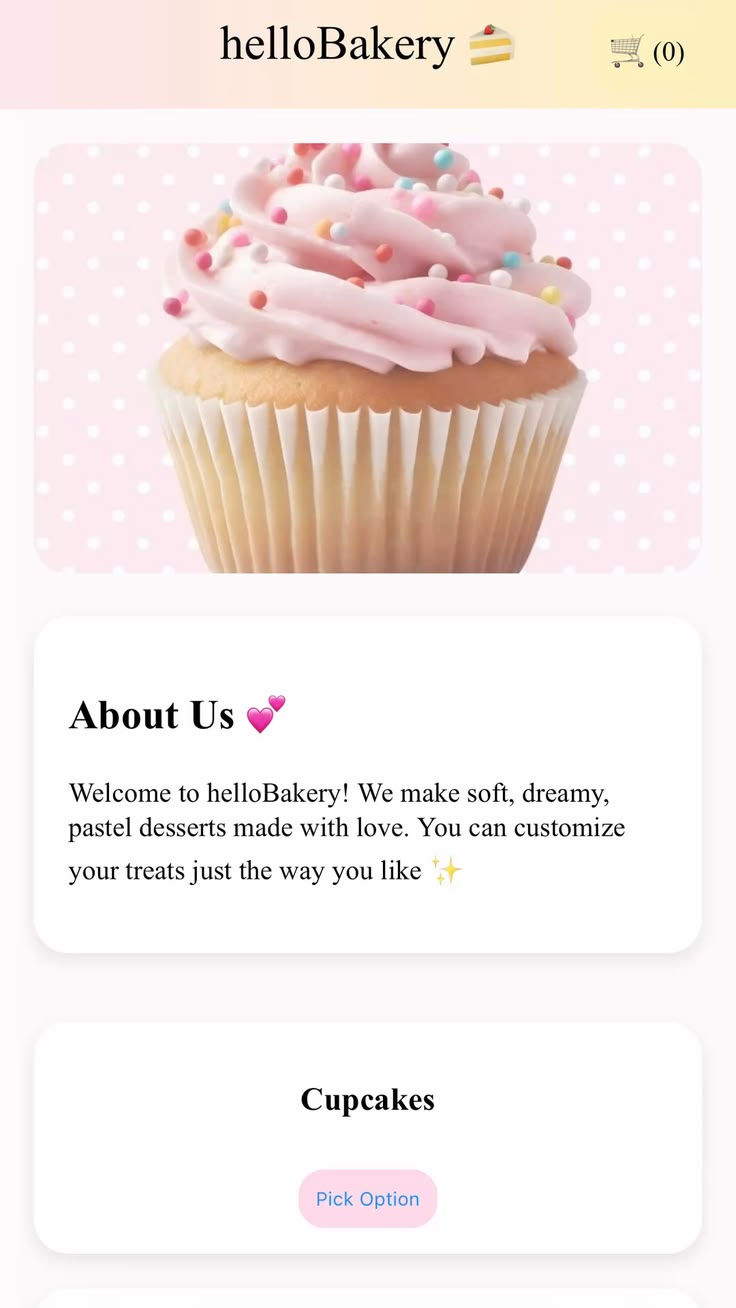Viewport: 736px width, 1308px height.
Task: Open the Cupcakes card
Action: [367, 1135]
